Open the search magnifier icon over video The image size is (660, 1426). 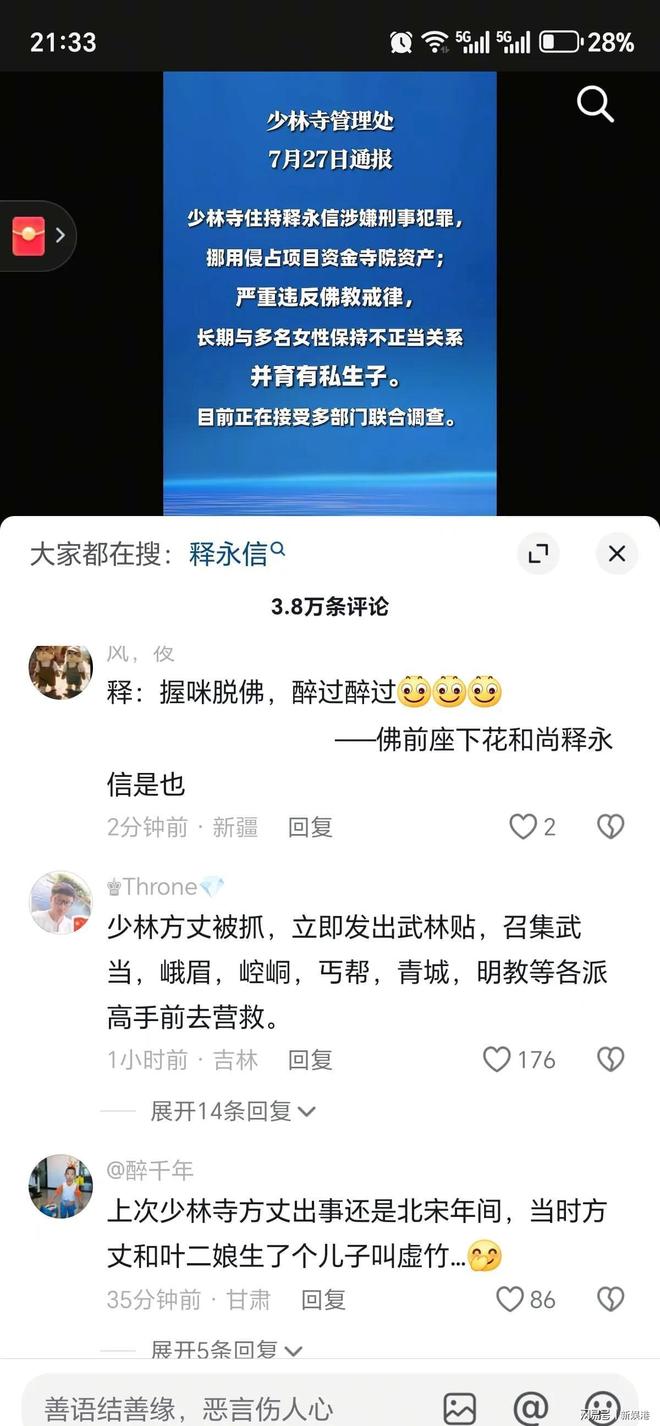point(595,103)
